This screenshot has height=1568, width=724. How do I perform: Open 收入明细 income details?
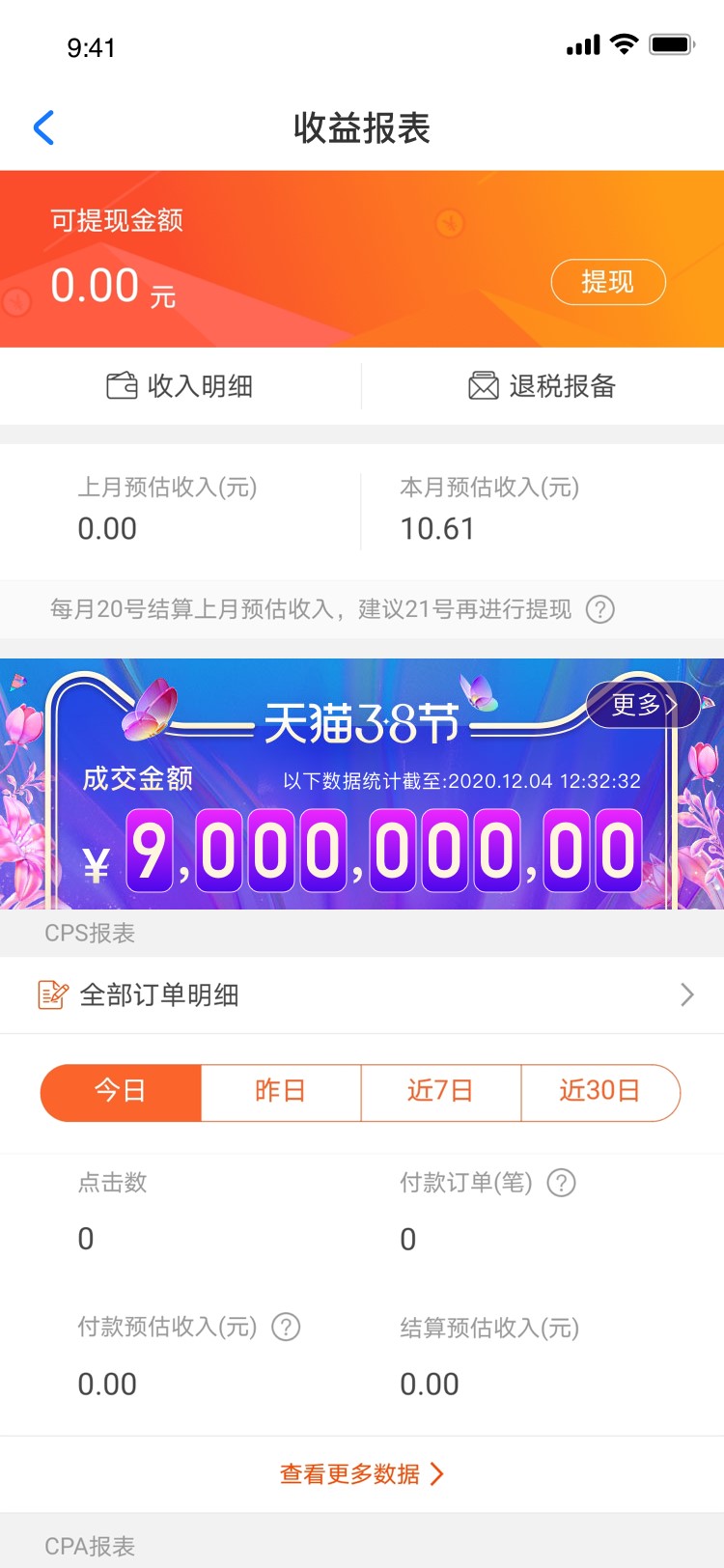point(181,386)
